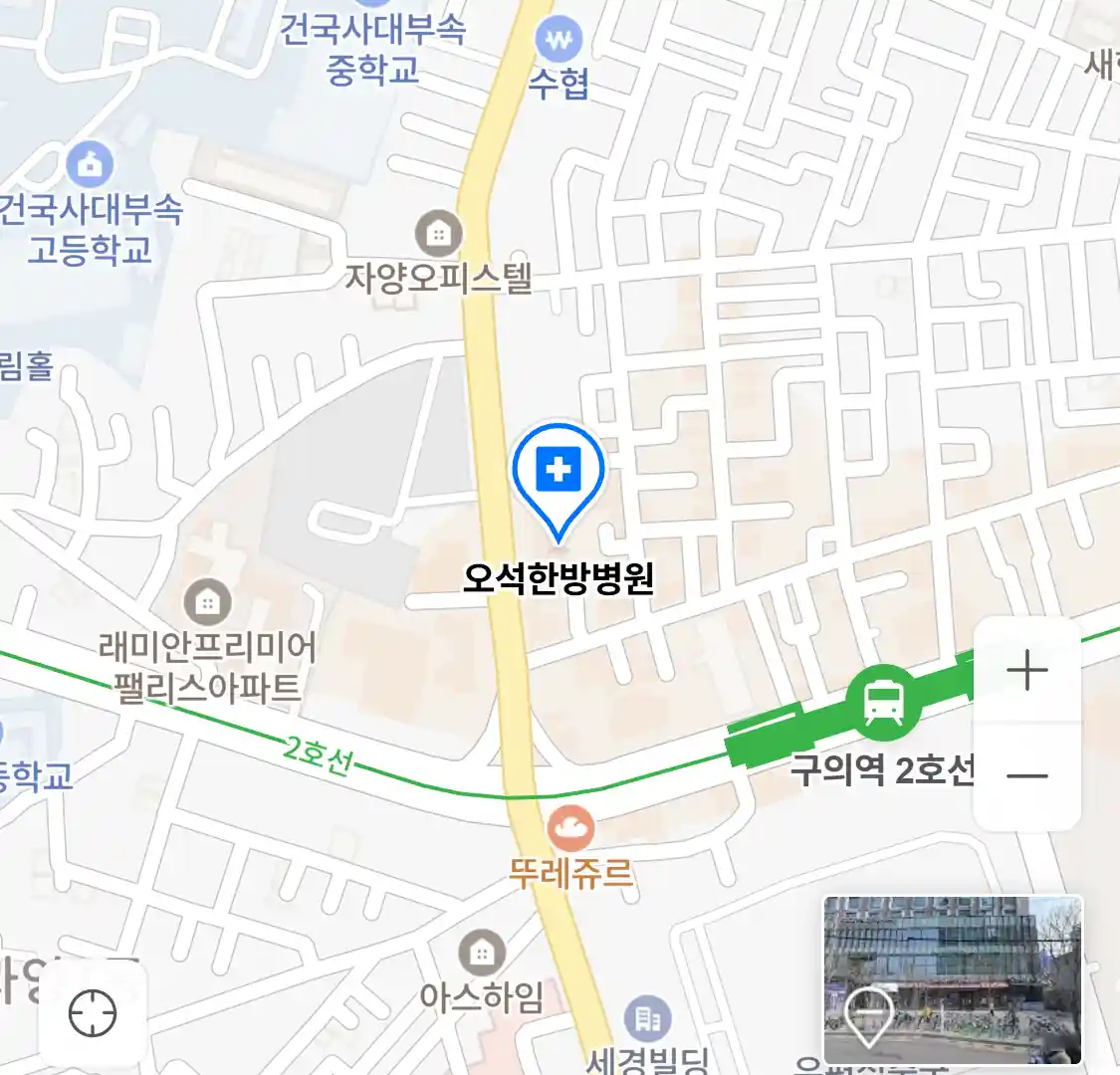Tap the 아스하임 building marker
Screen dimensions: 1120x1075
pyautogui.click(x=482, y=954)
